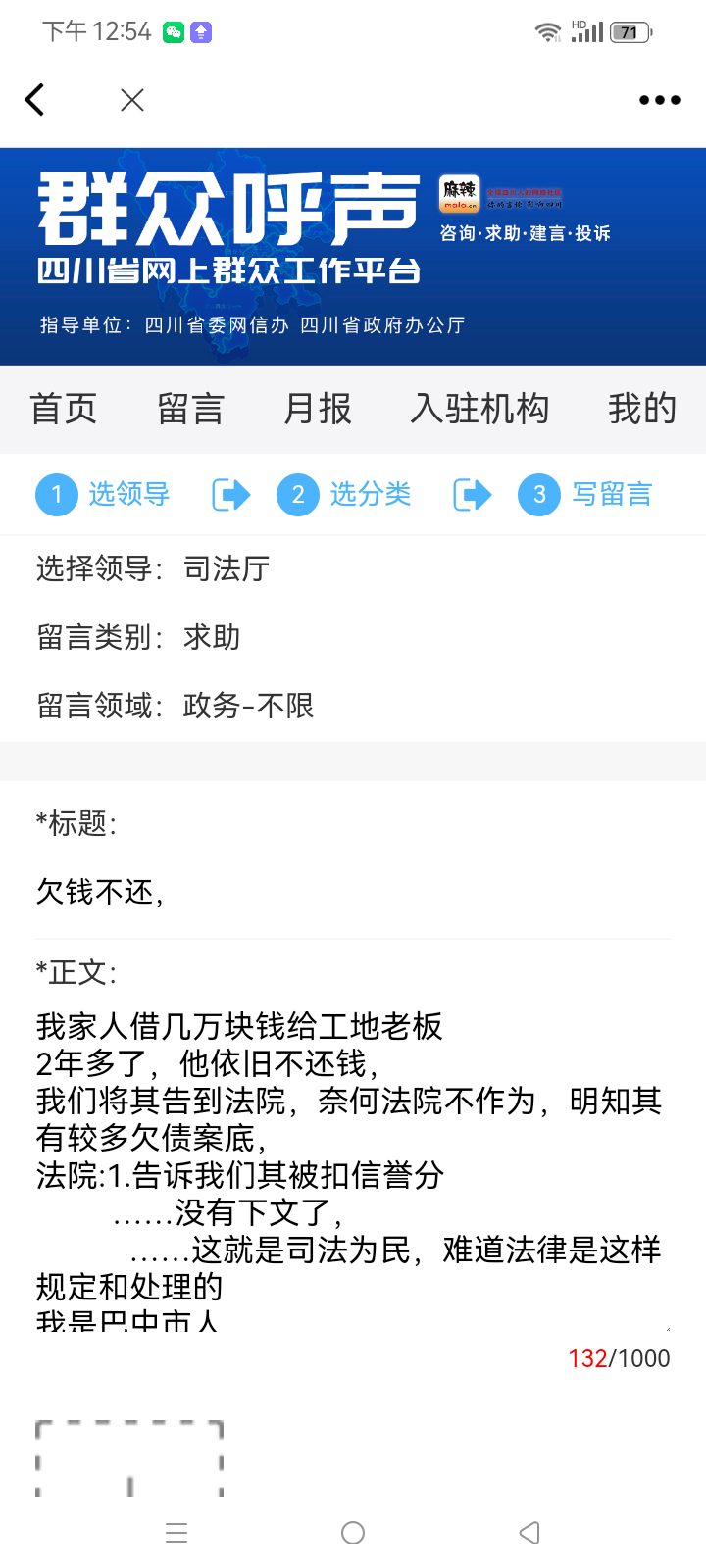
Task: Go back using the top-left arrow
Action: (x=35, y=100)
